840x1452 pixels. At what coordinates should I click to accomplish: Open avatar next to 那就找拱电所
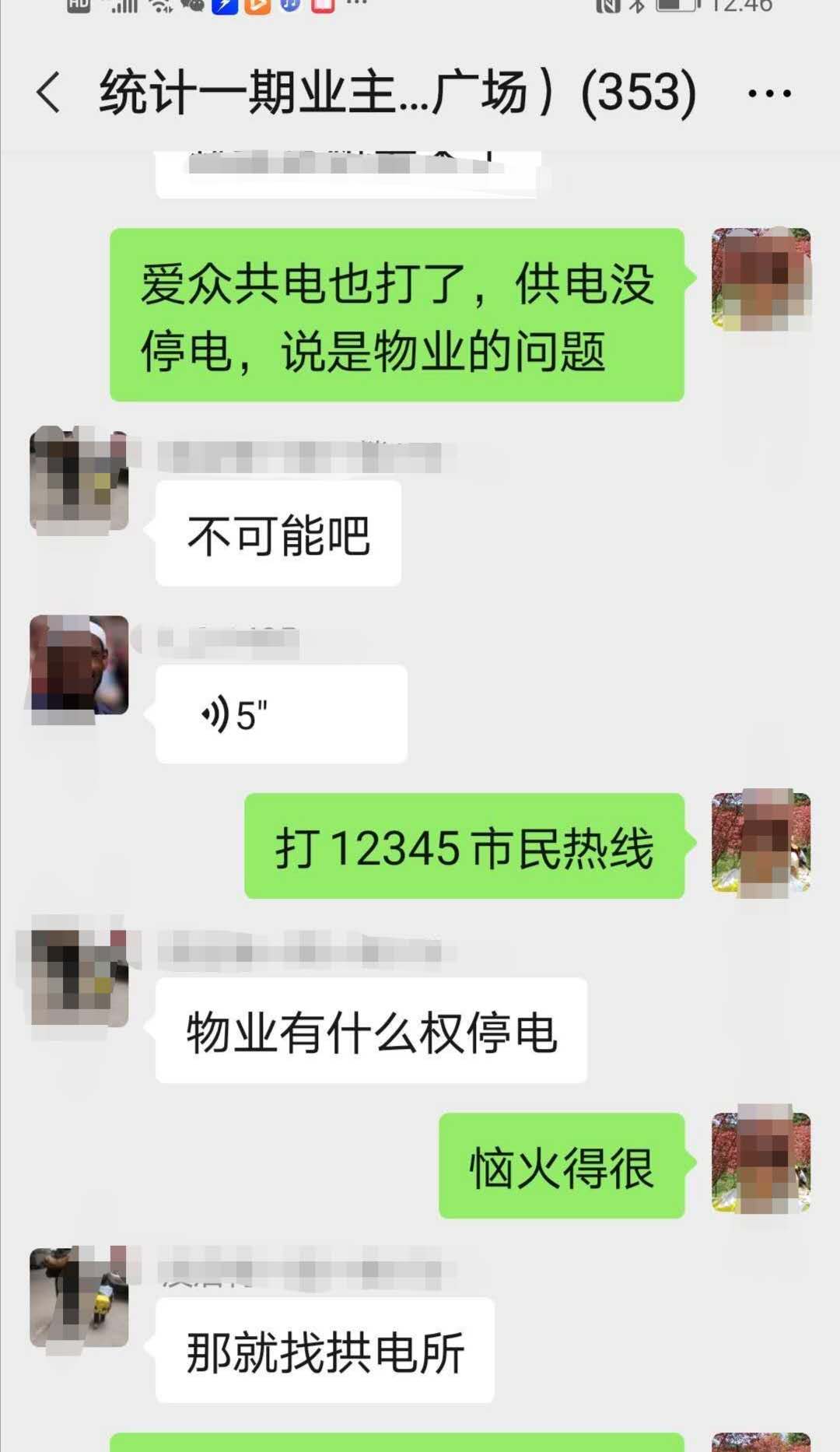[79, 1296]
